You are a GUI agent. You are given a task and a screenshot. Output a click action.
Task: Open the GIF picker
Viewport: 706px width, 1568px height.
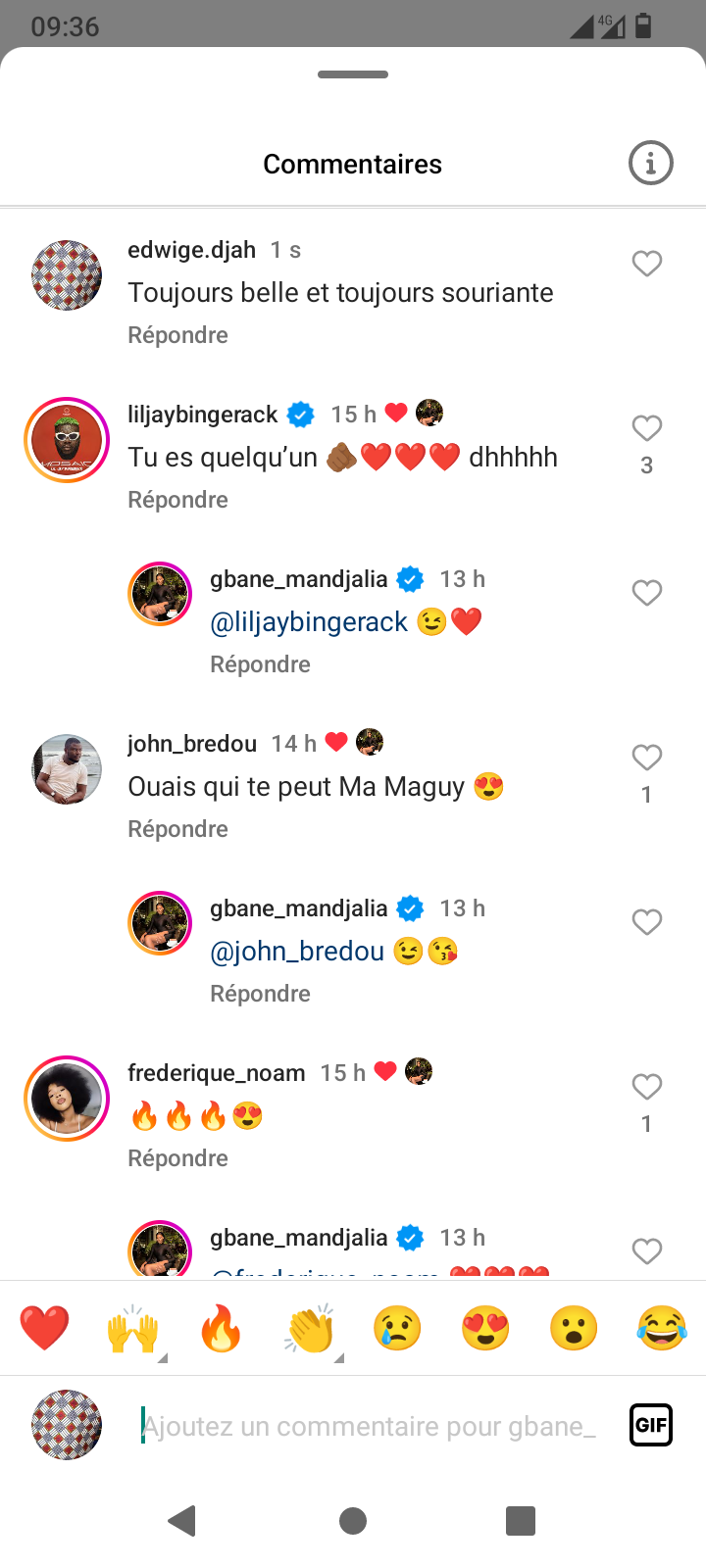650,1425
